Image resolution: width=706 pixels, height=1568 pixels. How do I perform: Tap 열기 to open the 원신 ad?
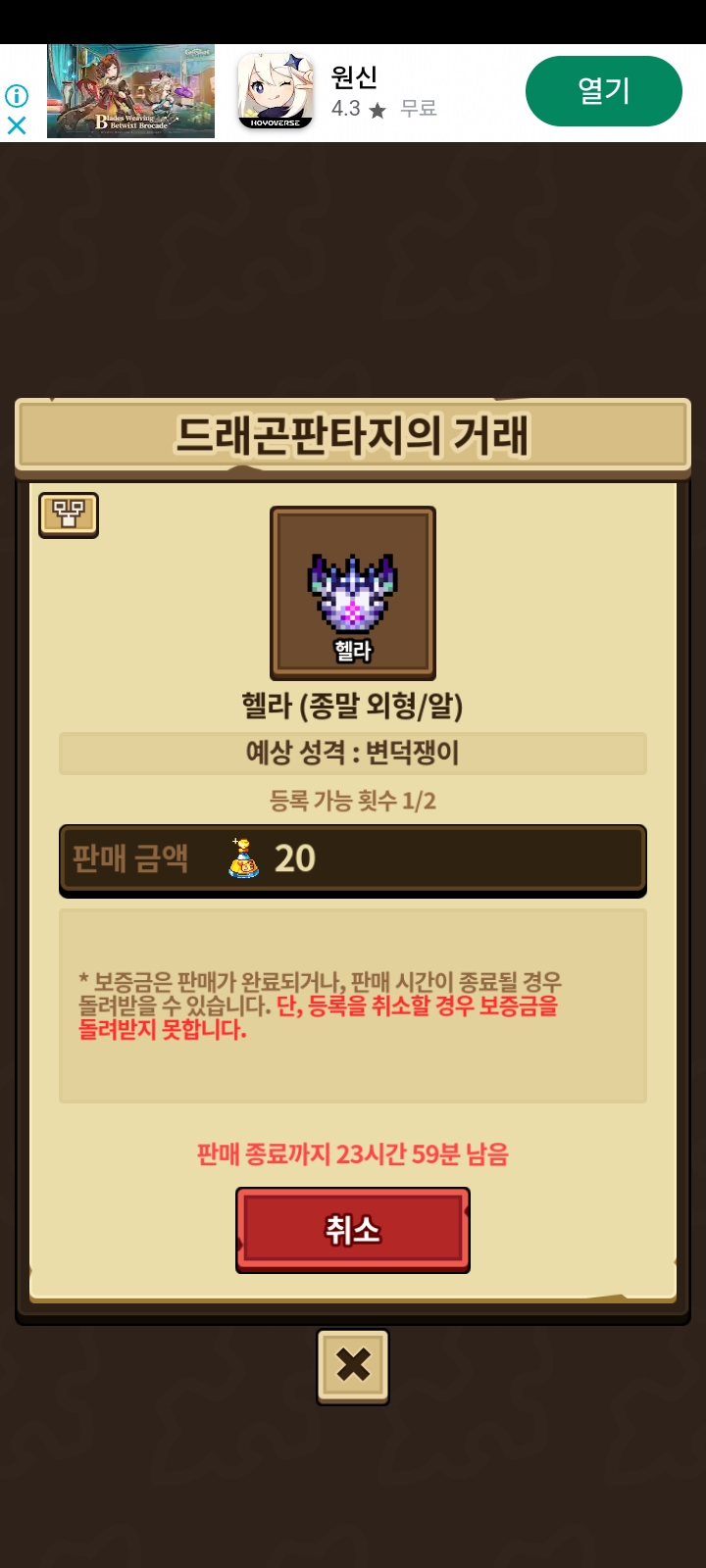tap(603, 91)
